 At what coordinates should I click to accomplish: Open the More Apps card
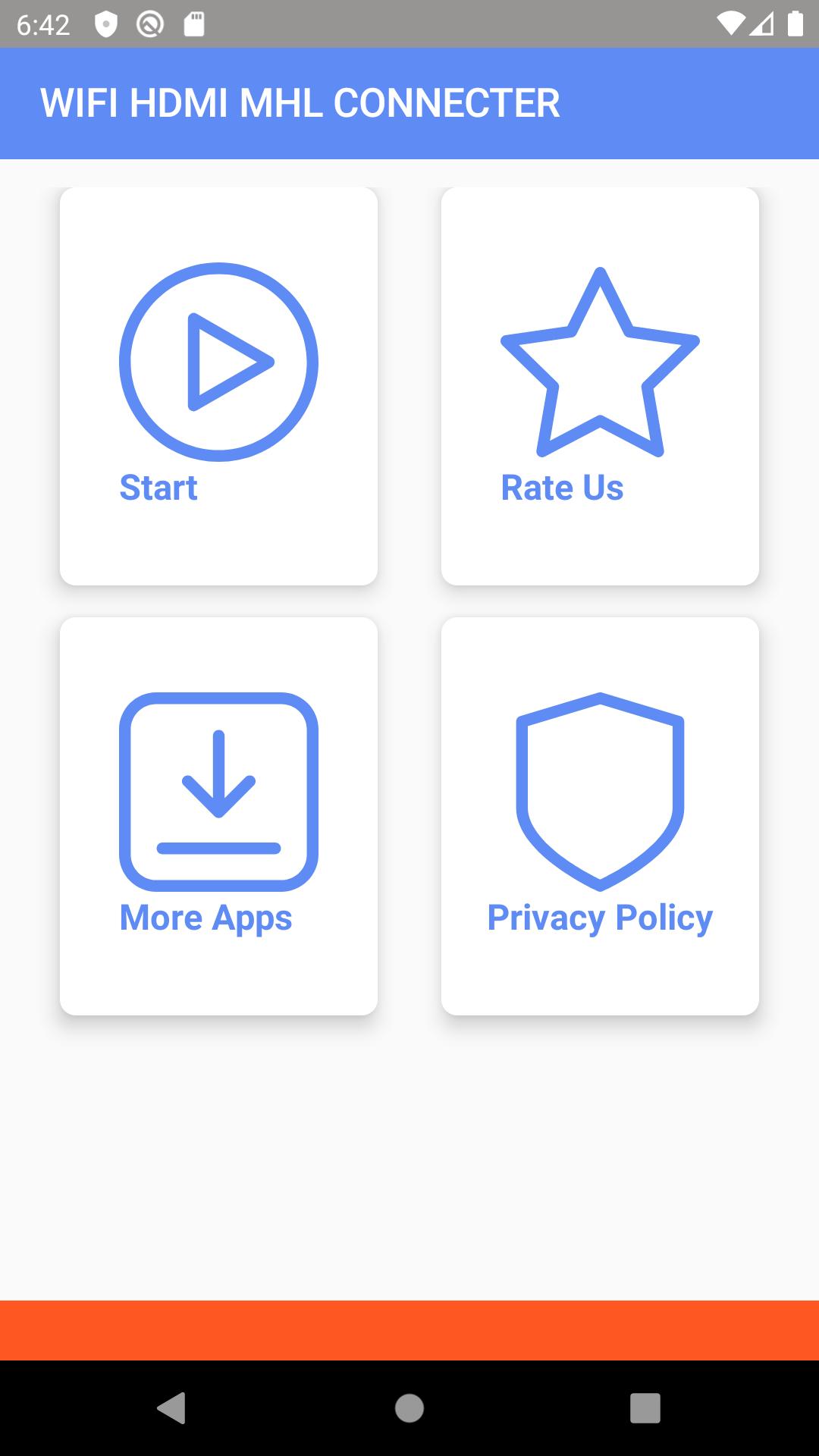218,816
